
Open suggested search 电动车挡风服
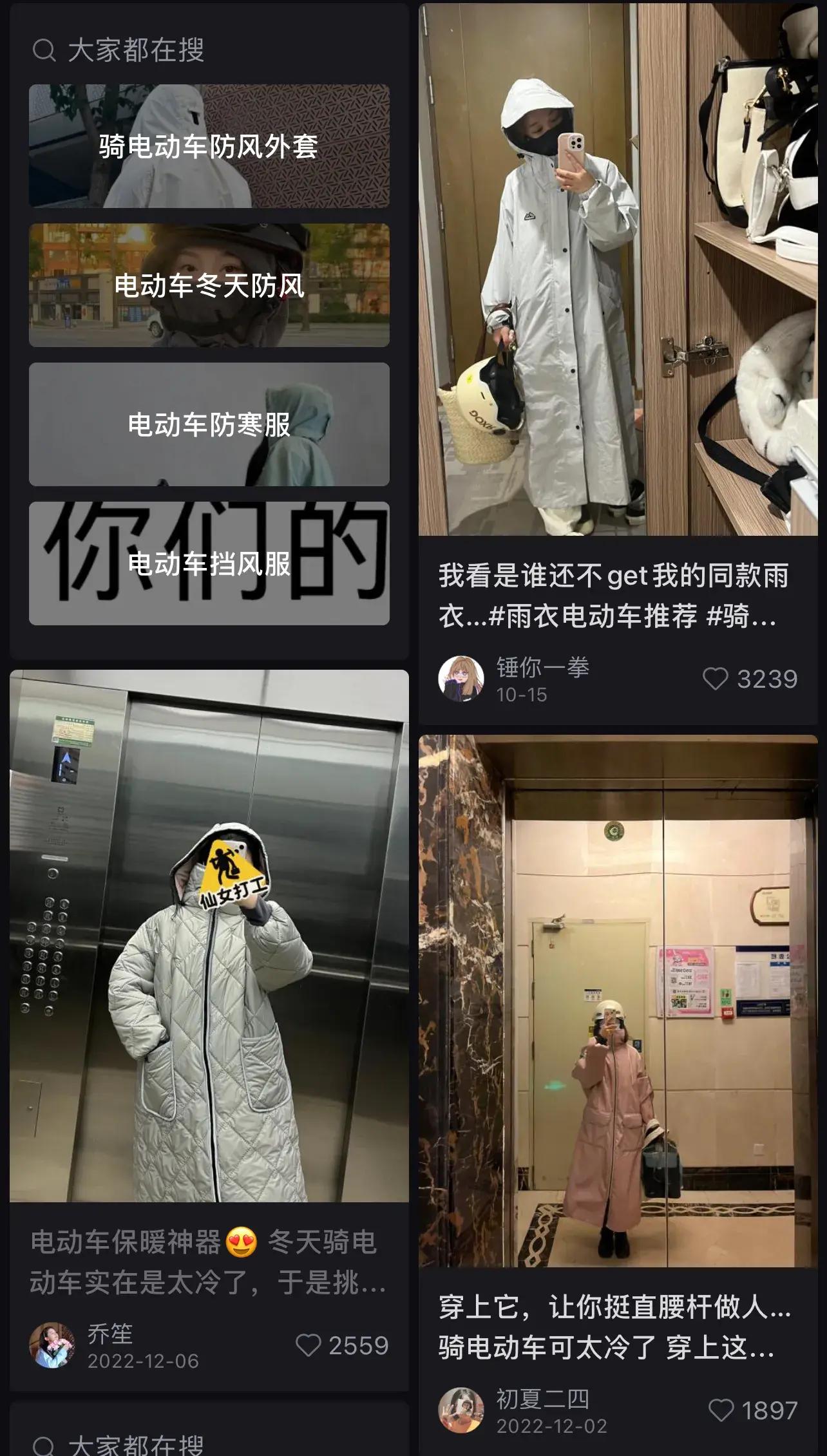(209, 563)
